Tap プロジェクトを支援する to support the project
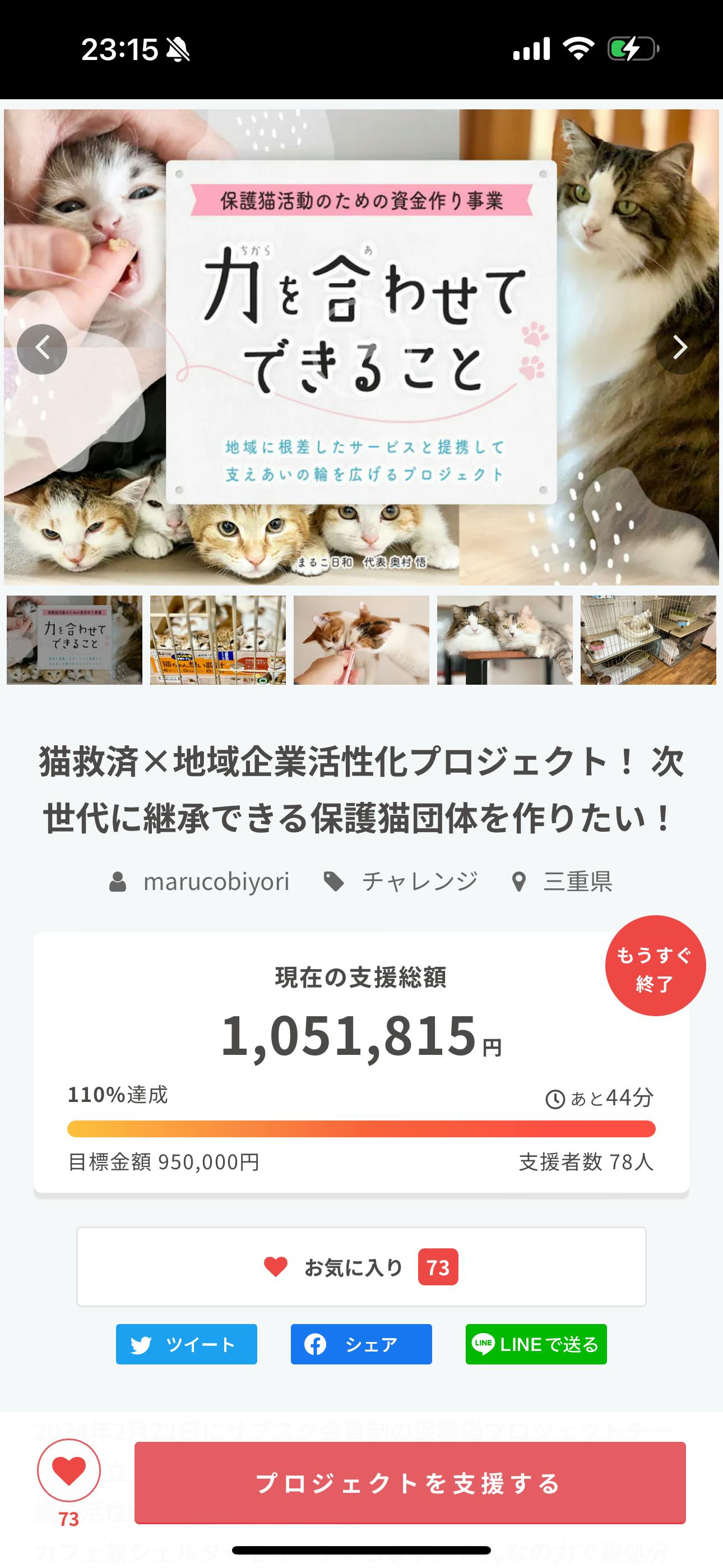This screenshot has height=1568, width=723. pyautogui.click(x=410, y=1483)
